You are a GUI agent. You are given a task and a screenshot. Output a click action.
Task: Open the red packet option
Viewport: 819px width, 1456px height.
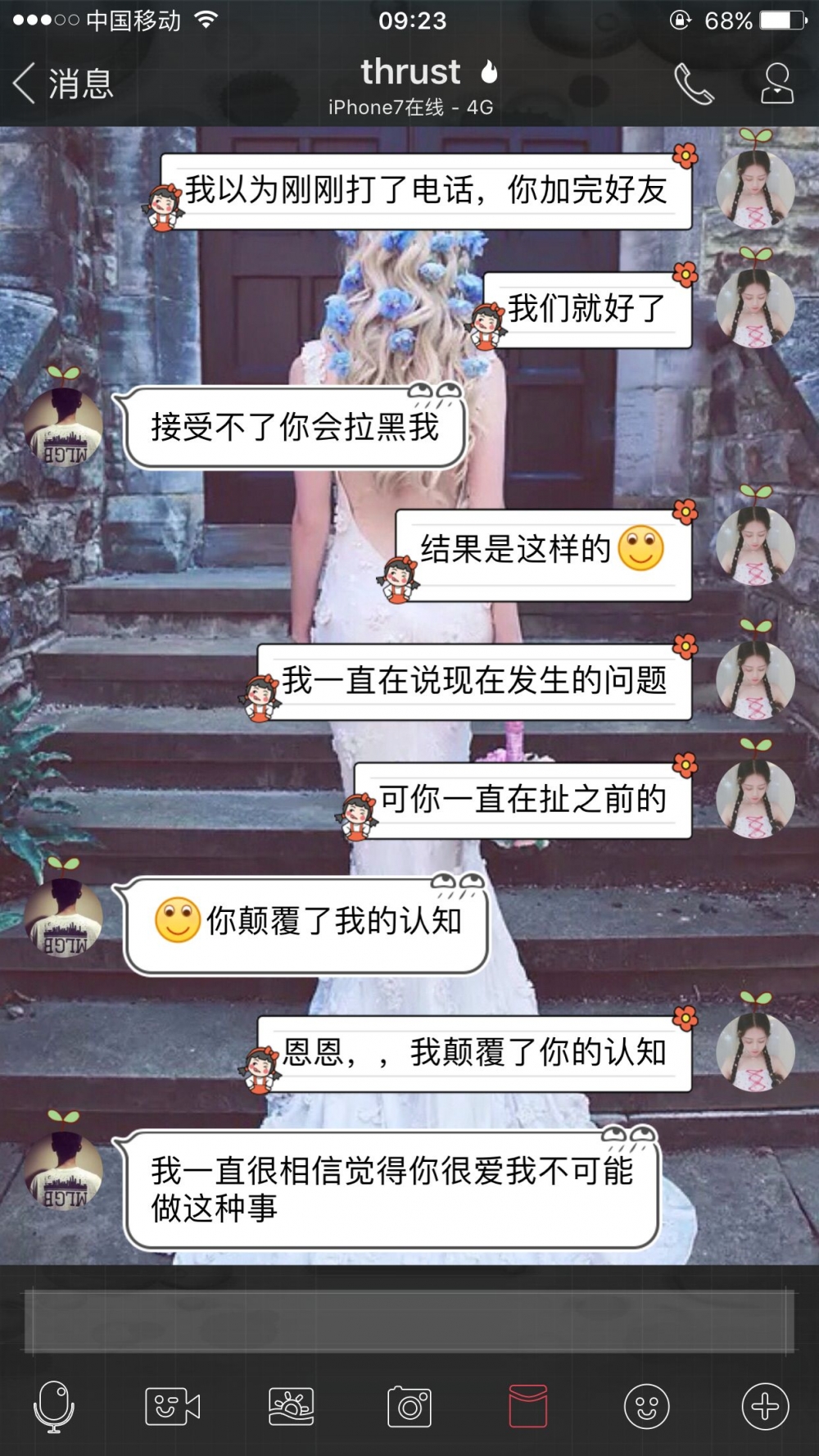528,1407
